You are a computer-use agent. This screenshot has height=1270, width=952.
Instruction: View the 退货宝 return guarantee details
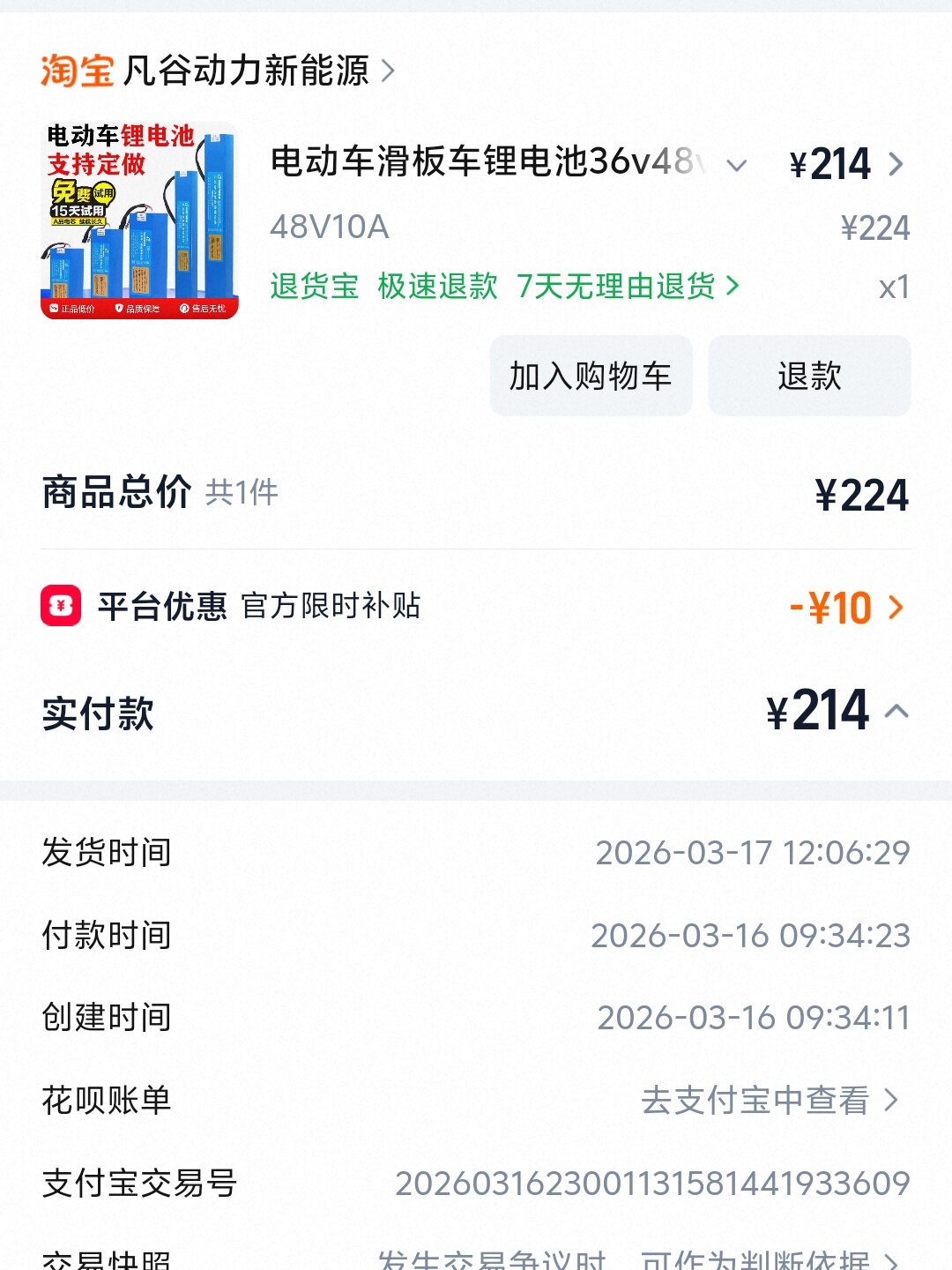click(x=504, y=286)
